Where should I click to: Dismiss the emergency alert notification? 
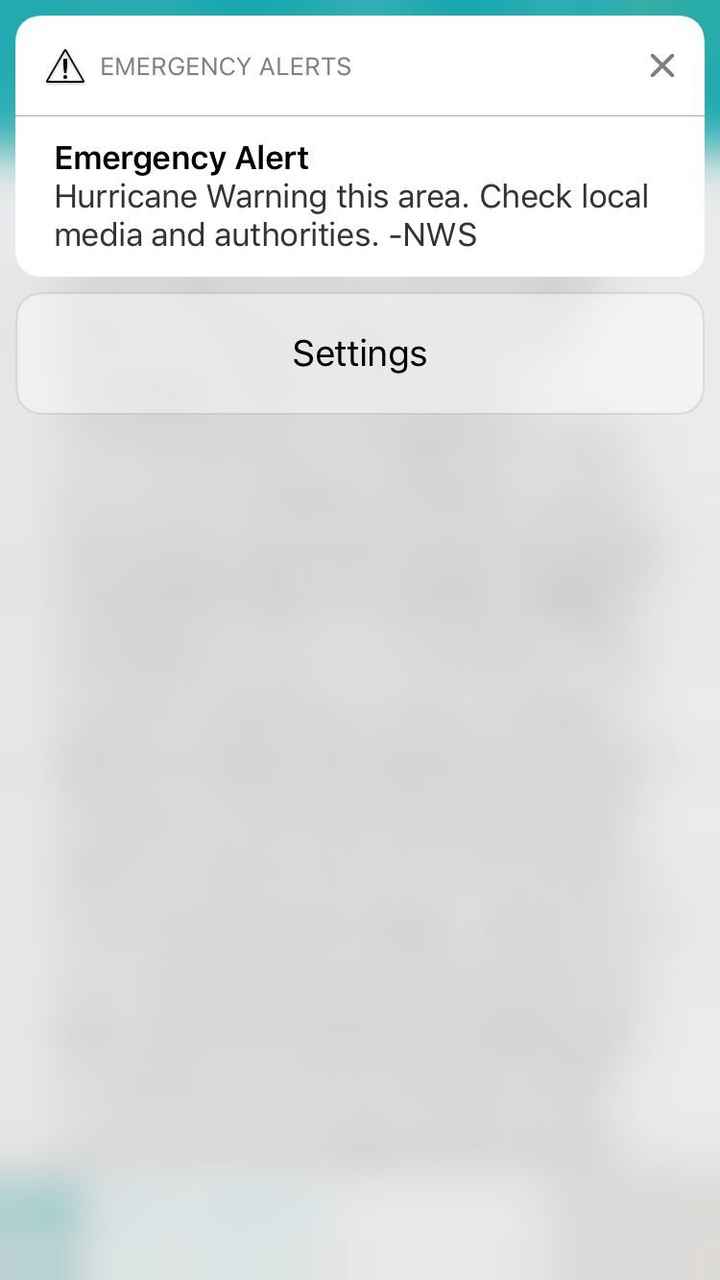click(x=662, y=65)
